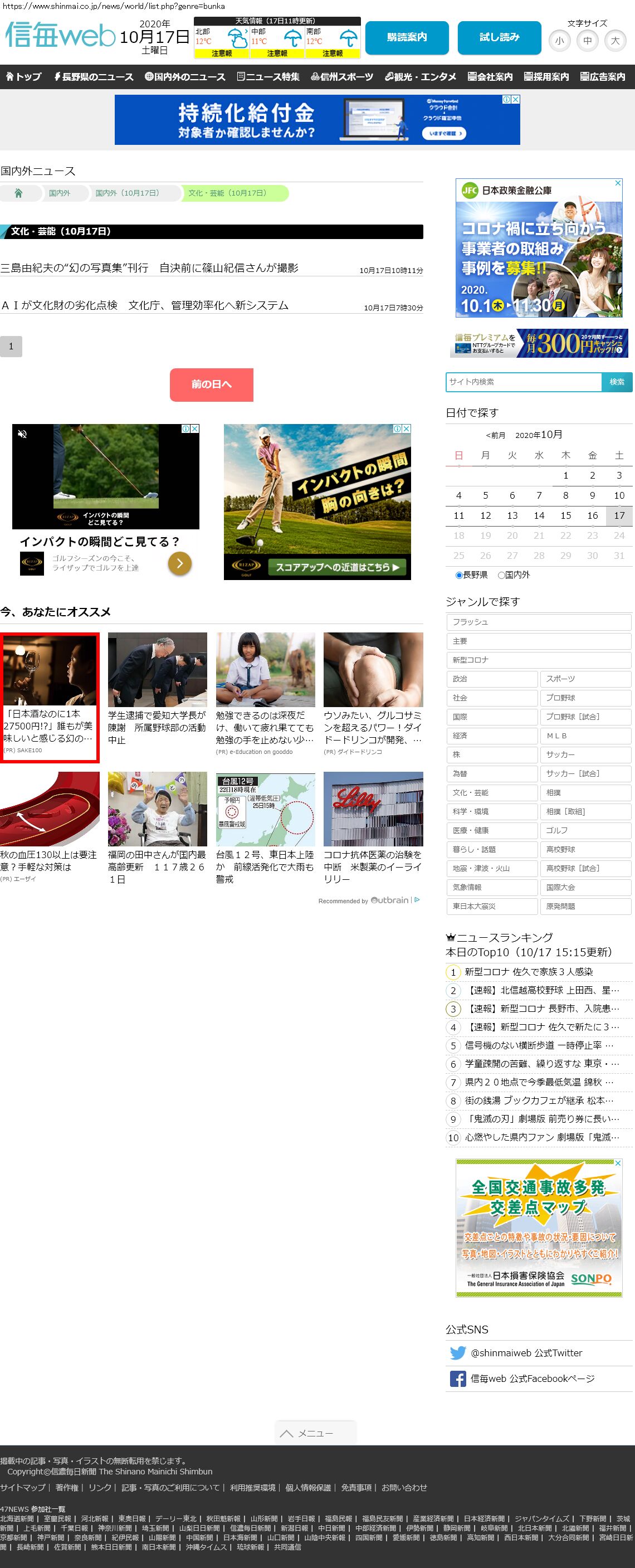Open 信州スポーツ in the top menu
The image size is (635, 1568).
342,77
